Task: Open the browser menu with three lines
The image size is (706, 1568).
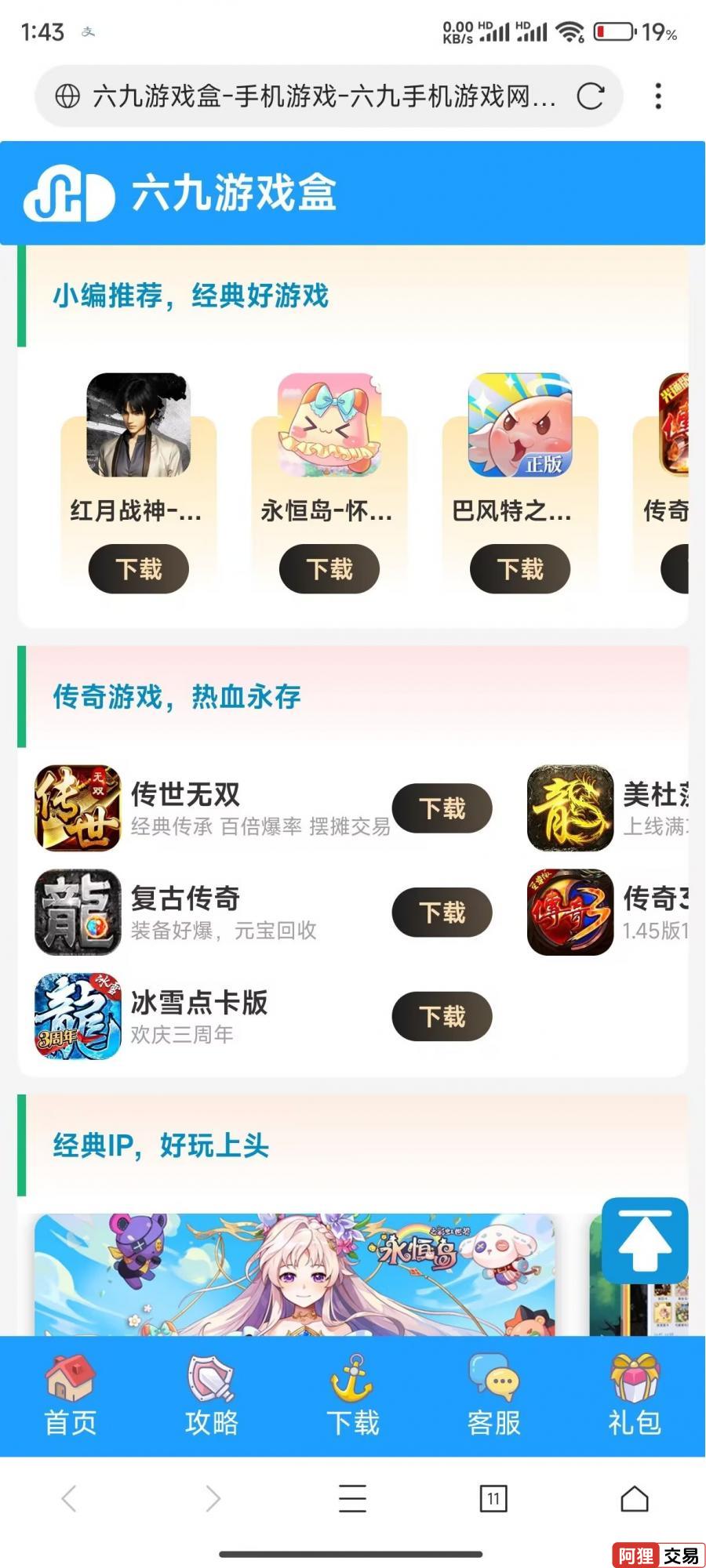Action: tap(352, 1499)
